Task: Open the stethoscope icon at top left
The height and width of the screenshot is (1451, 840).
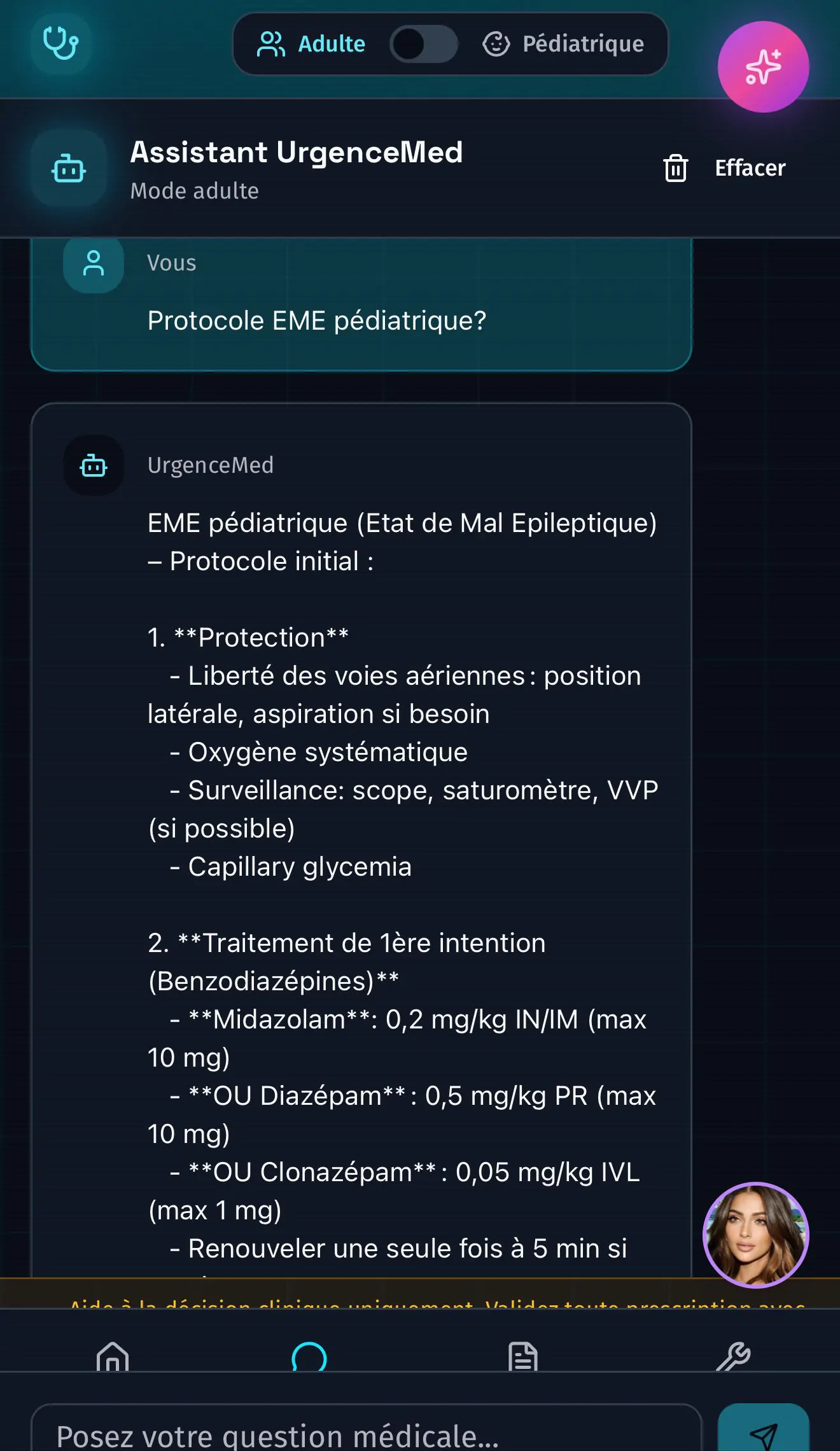Action: click(60, 43)
